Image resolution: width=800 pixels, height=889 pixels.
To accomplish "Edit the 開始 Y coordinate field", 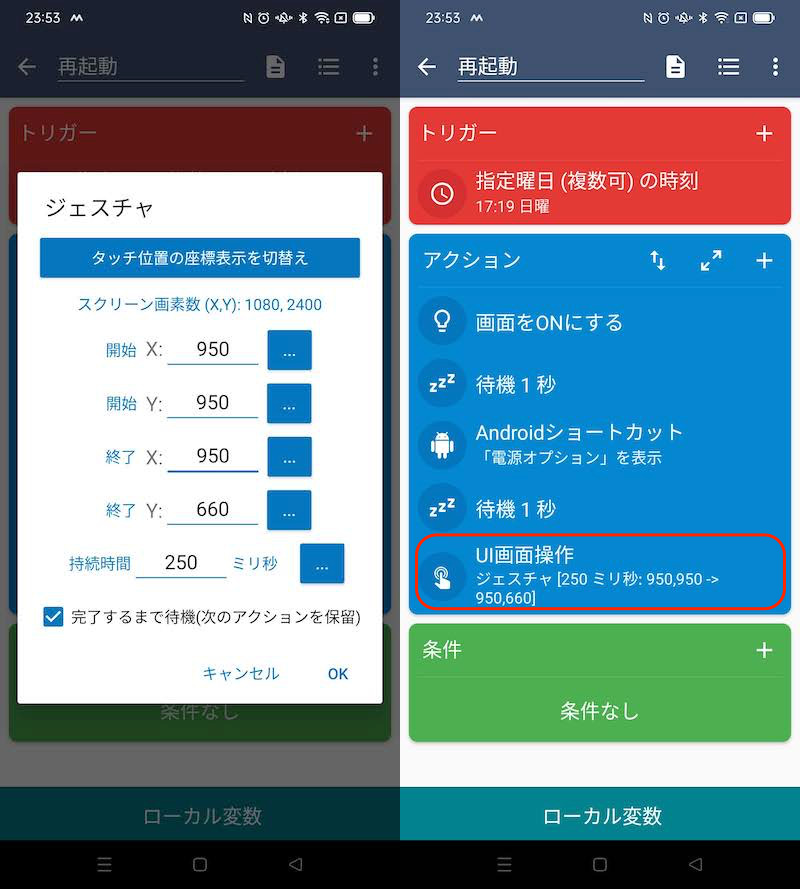I will pyautogui.click(x=213, y=402).
